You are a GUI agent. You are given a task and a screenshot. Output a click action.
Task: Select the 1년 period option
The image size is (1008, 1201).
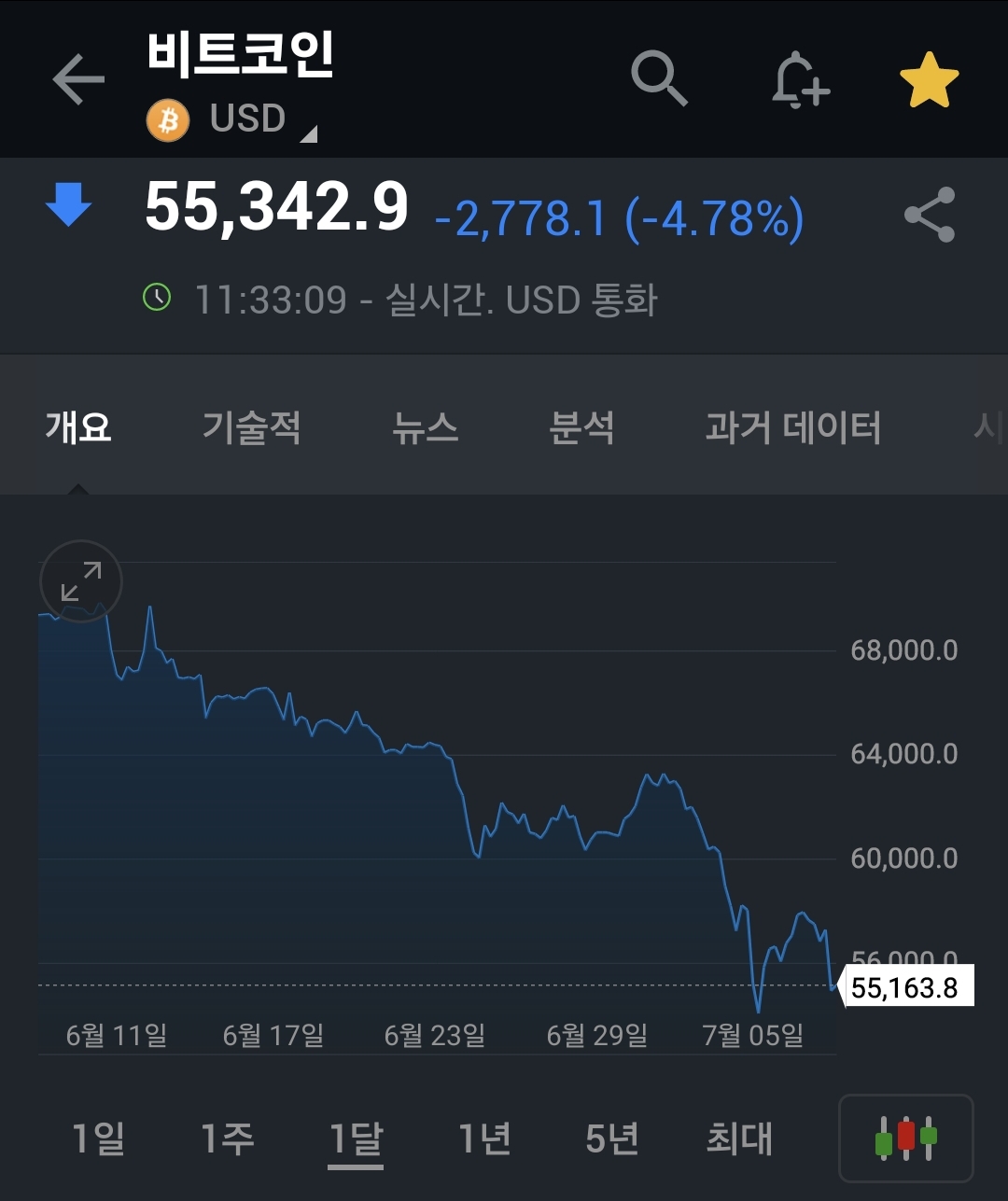483,1138
